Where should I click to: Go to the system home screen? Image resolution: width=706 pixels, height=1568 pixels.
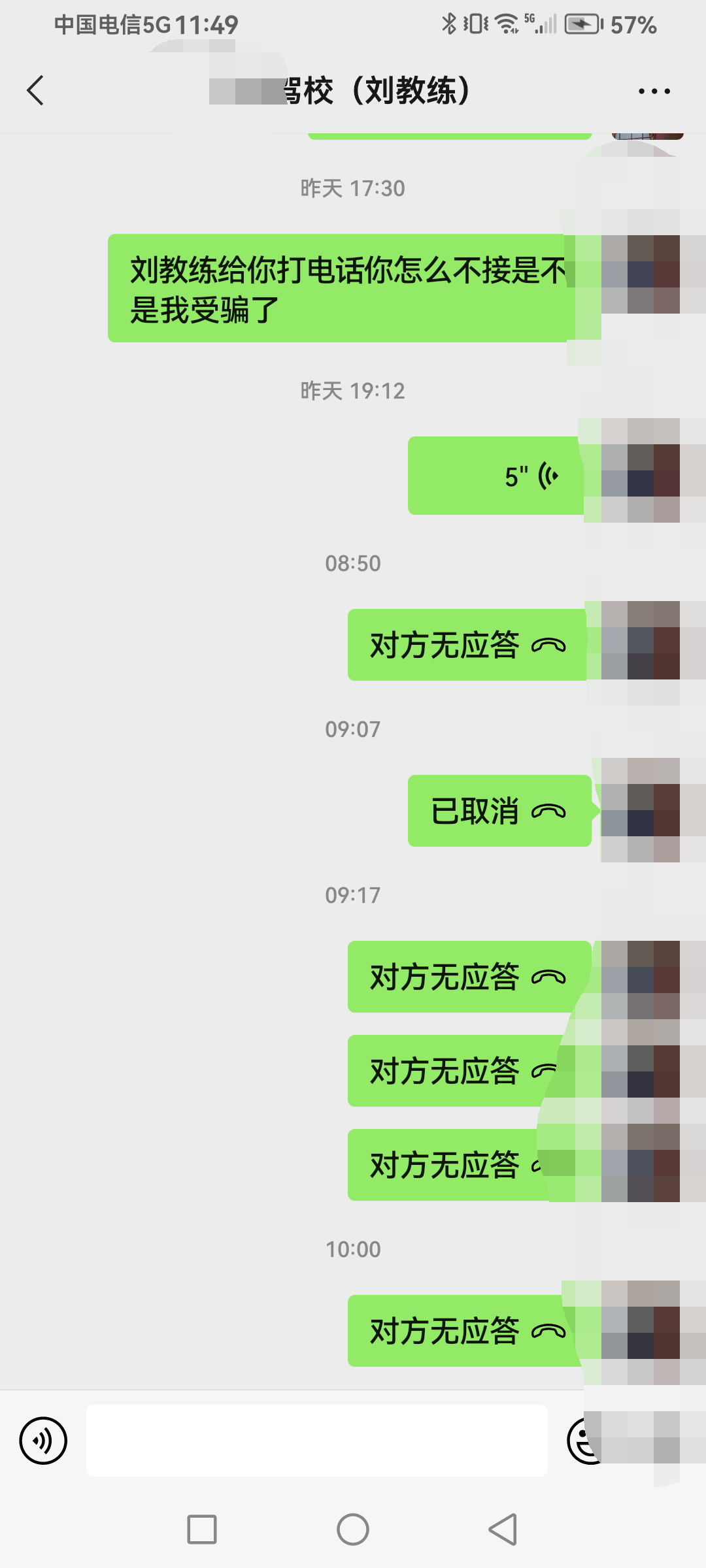pos(353,1529)
